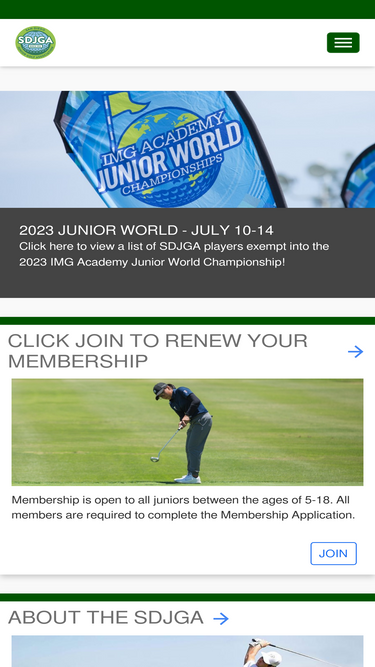Screen dimensions: 375x667
Task: Tap the arrow beside Renew Your Membership
Action: click(x=355, y=352)
